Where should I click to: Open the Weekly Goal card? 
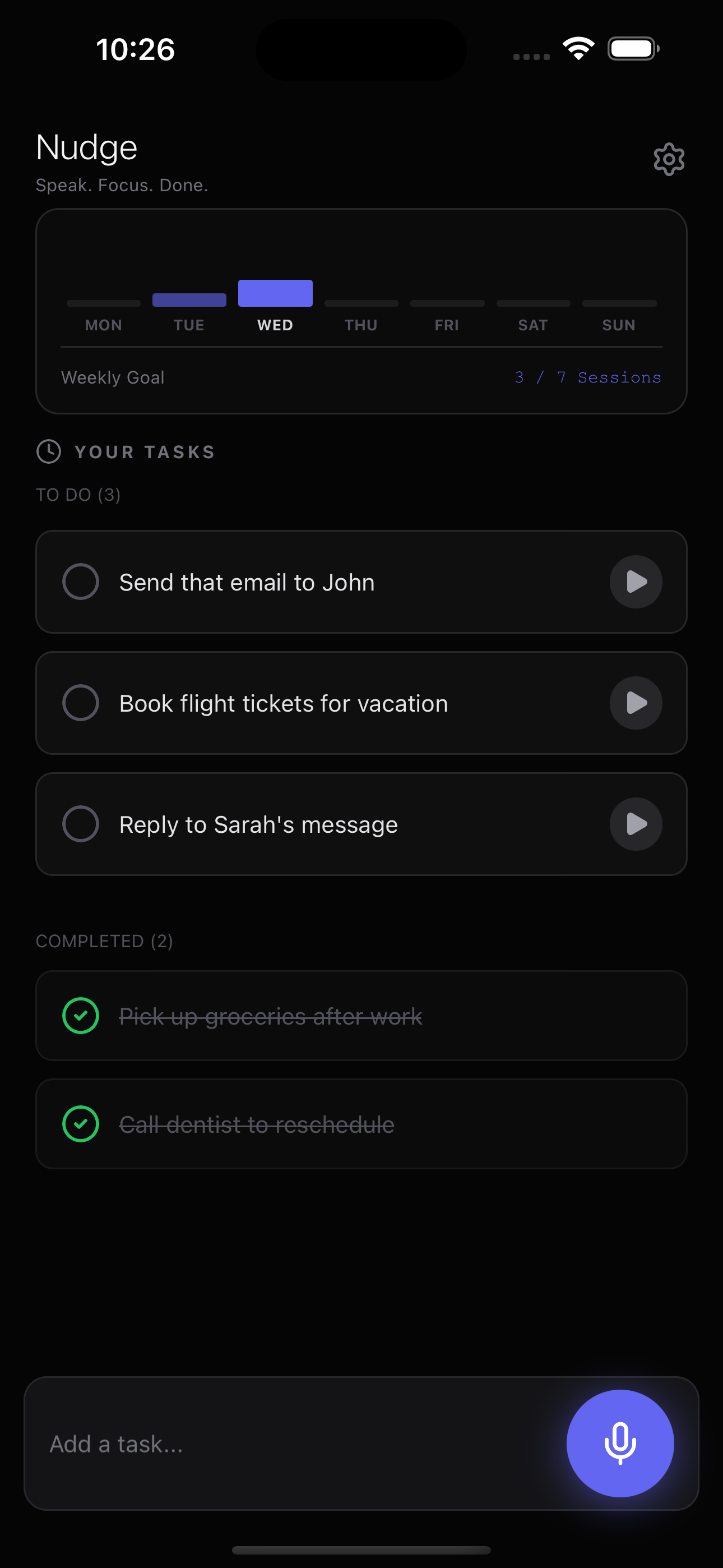tap(113, 377)
